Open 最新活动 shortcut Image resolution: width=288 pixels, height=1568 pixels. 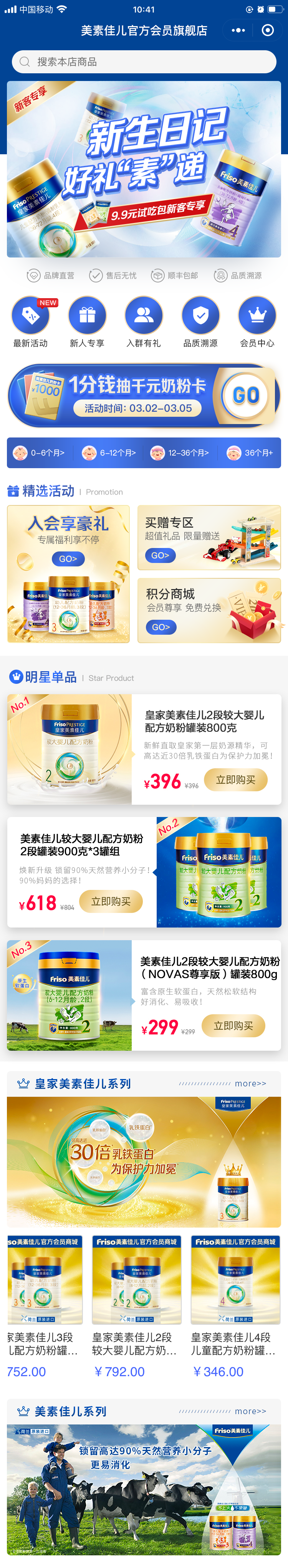pyautogui.click(x=30, y=322)
